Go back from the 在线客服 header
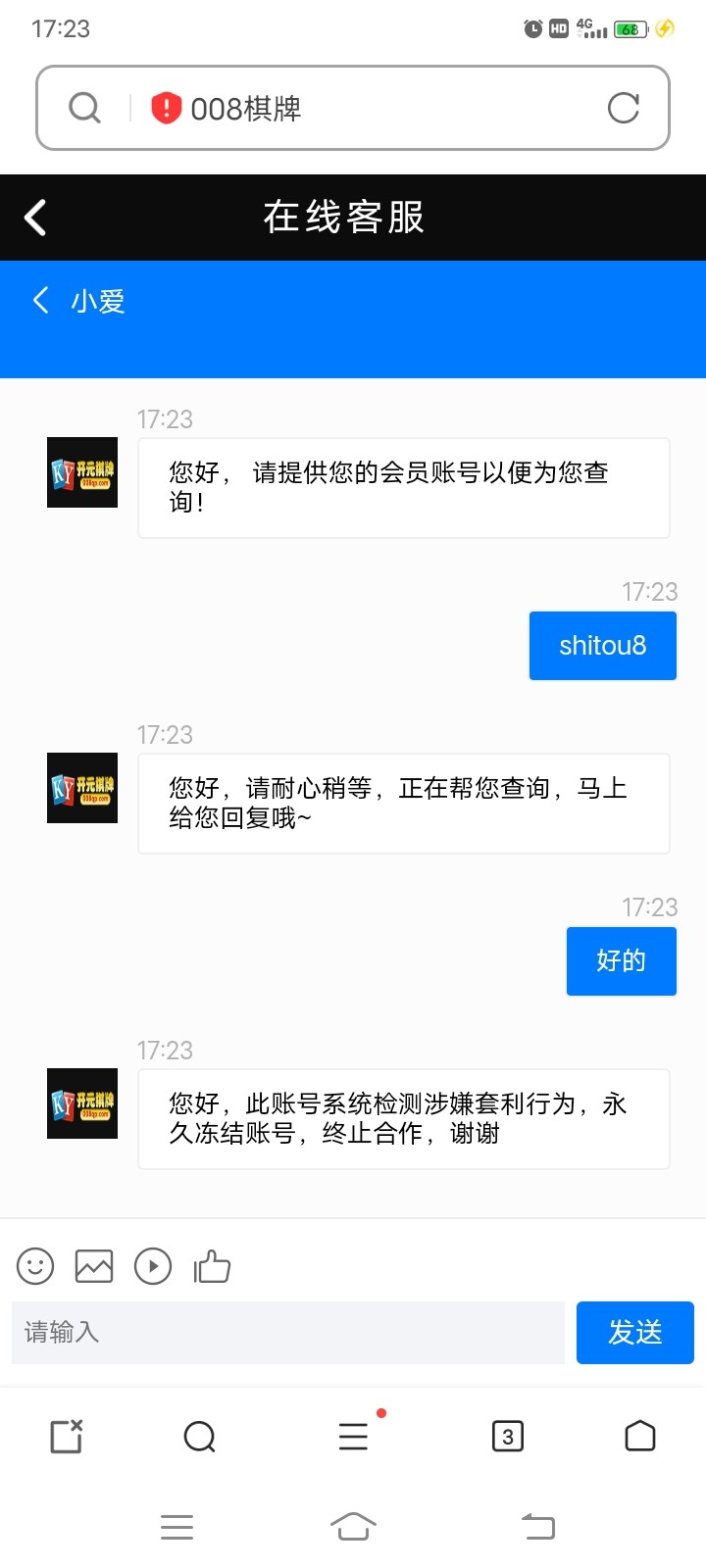This screenshot has height=1568, width=706. 35,218
